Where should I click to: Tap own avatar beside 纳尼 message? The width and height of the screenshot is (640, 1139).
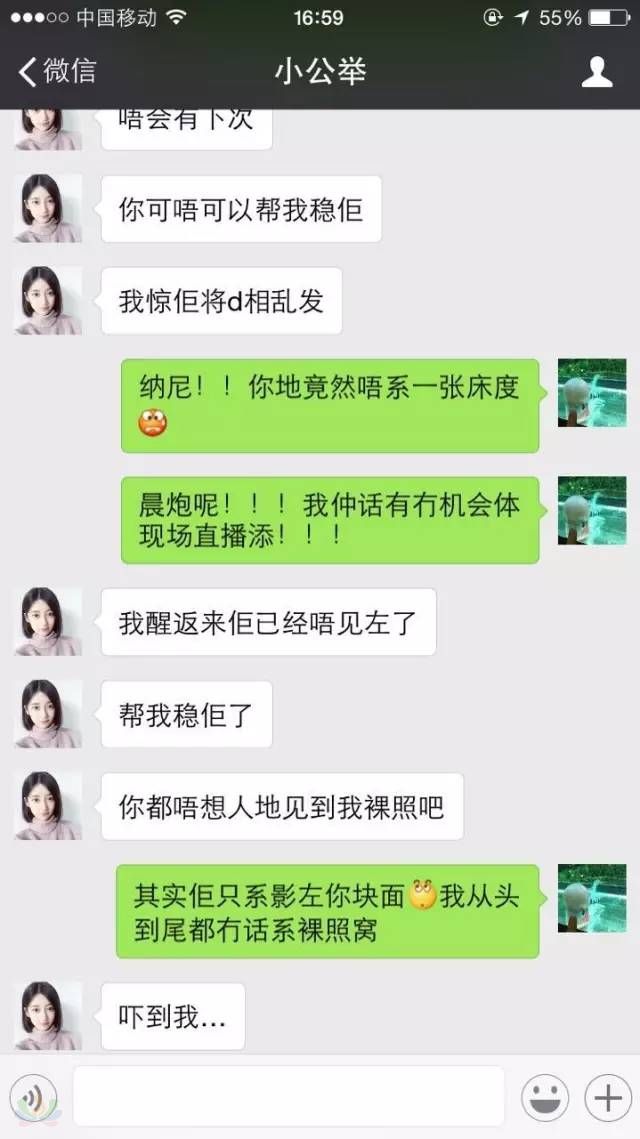tap(591, 393)
